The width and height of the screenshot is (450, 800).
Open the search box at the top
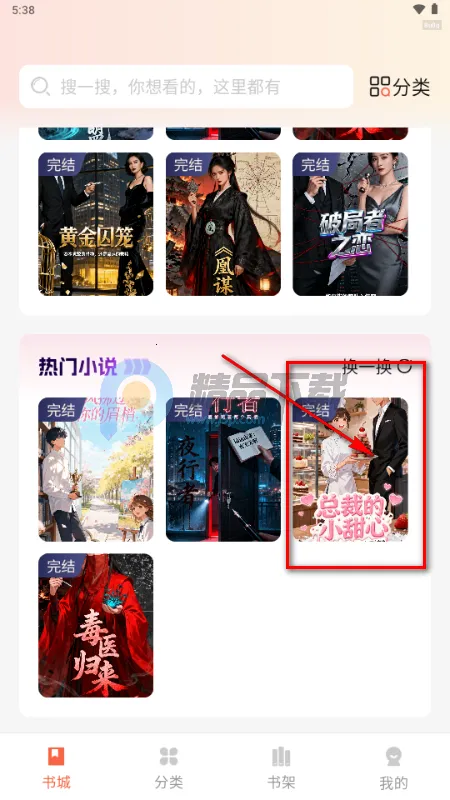pos(186,87)
